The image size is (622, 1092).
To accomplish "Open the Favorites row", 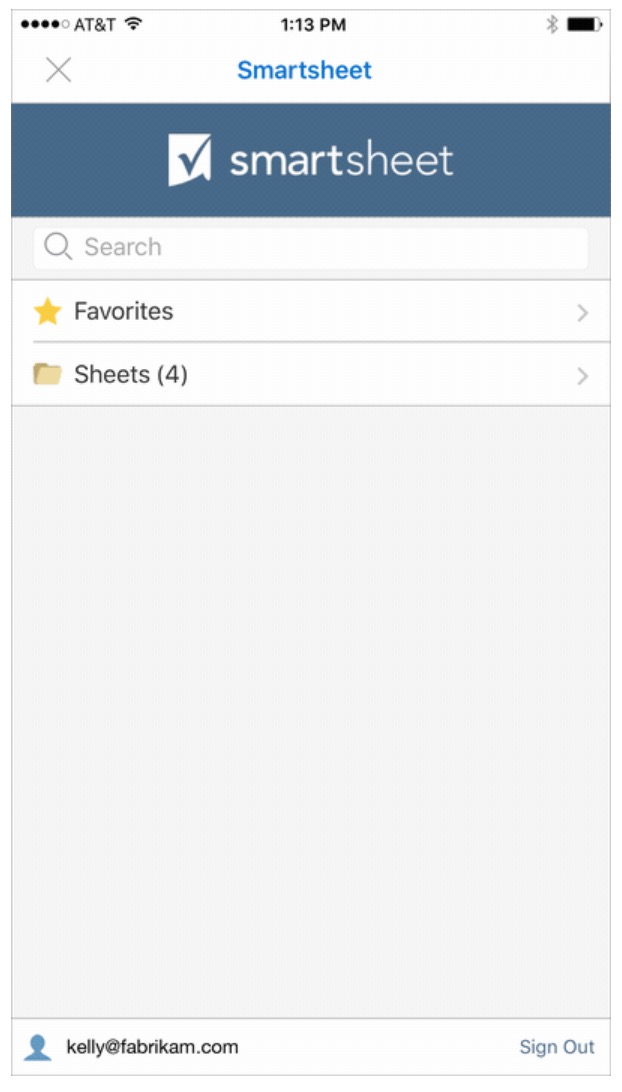I will (311, 311).
